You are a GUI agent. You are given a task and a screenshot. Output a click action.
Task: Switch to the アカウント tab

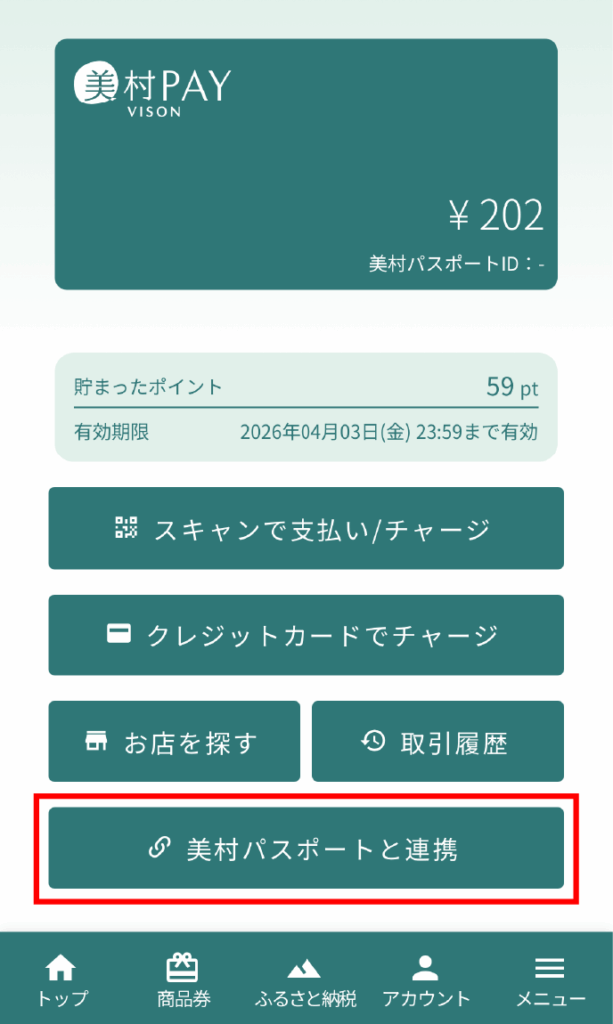coord(426,981)
